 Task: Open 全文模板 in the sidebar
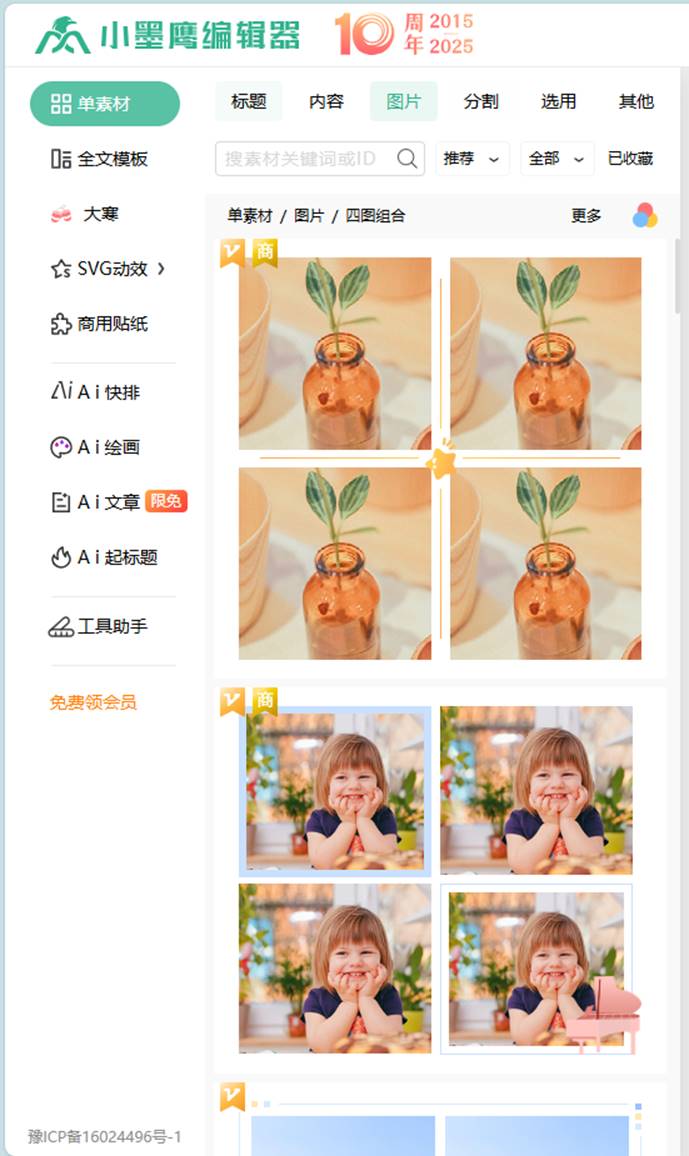[100, 159]
